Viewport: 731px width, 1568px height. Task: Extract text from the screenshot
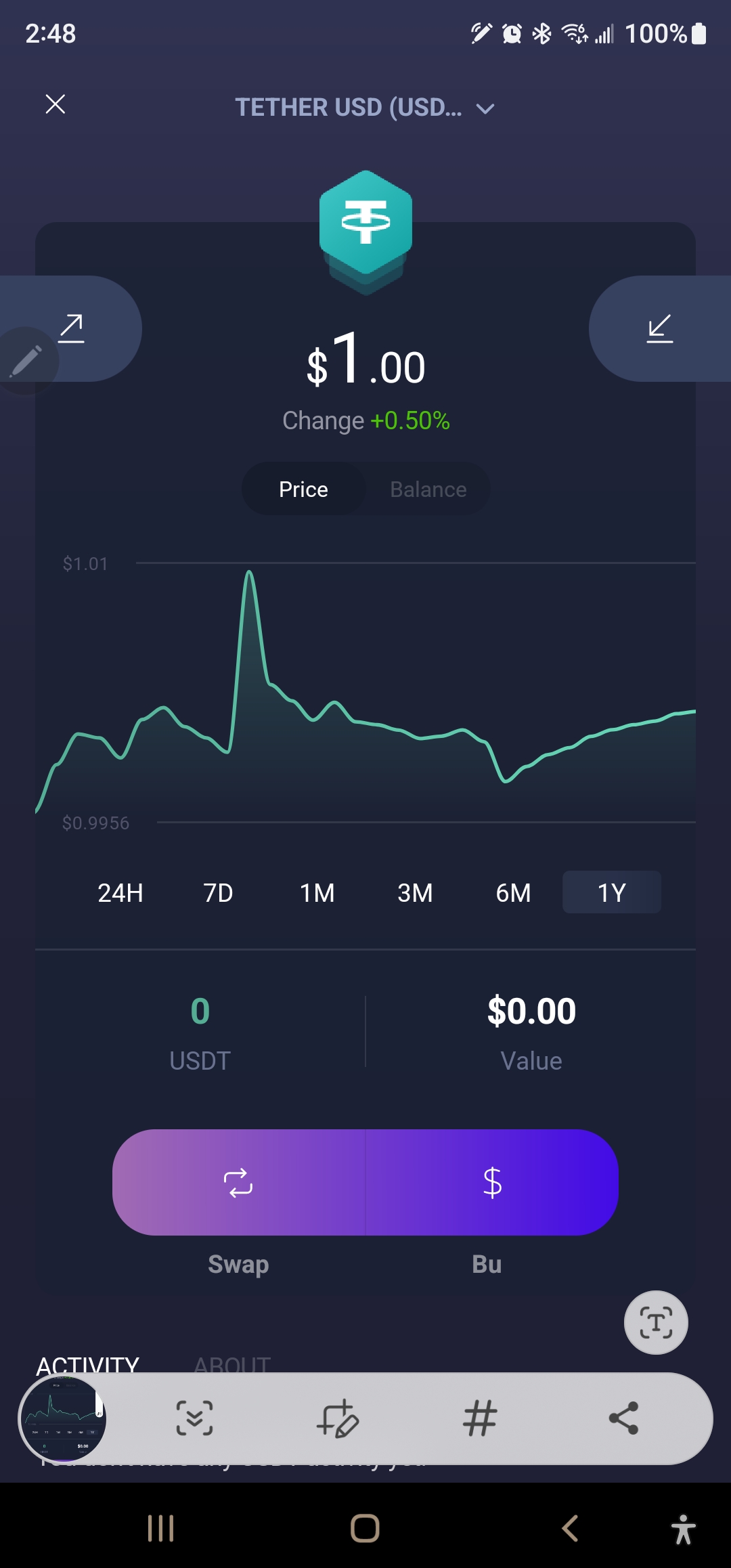pos(656,1323)
